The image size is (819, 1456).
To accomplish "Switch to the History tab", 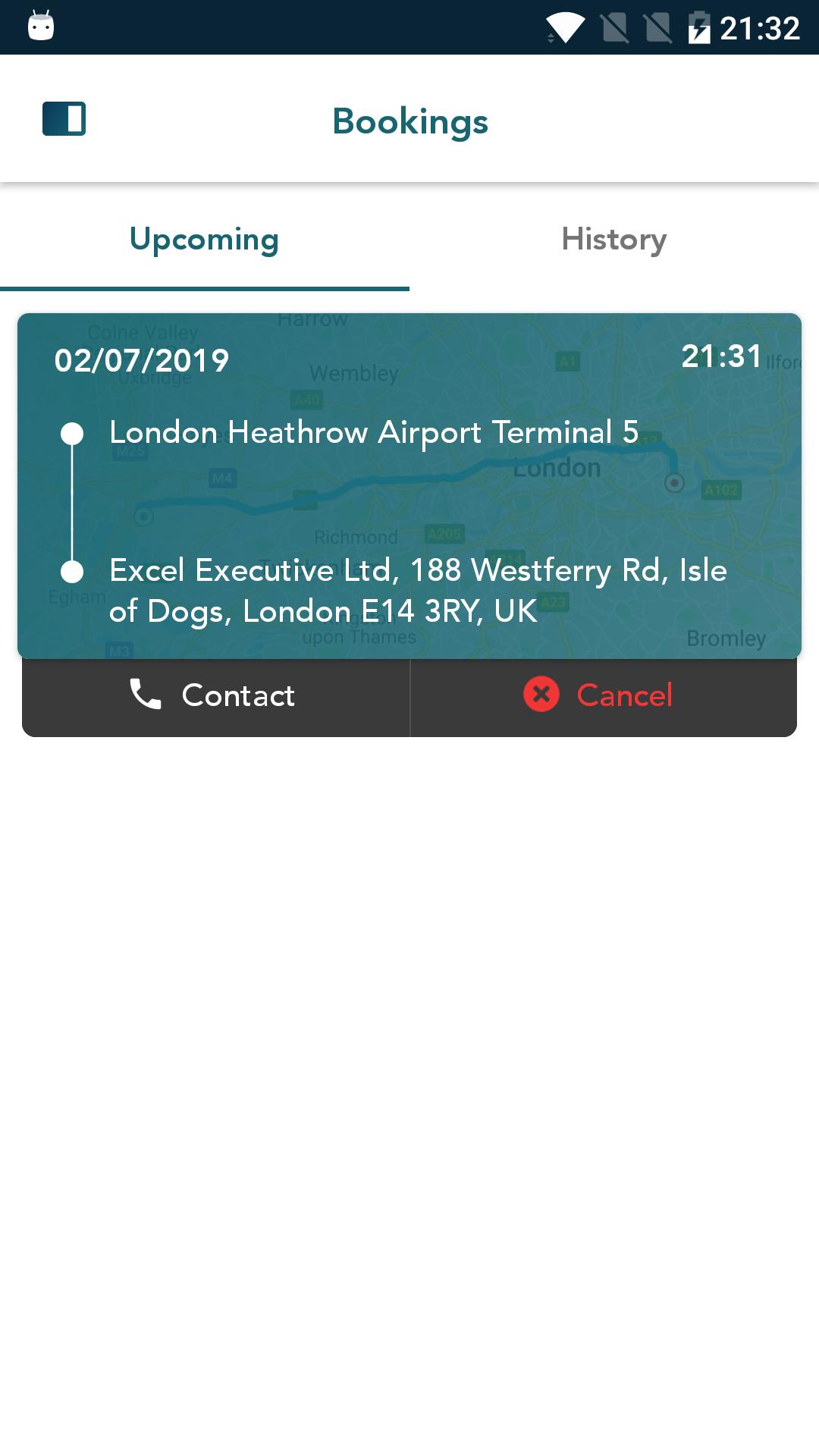I will pos(613,240).
